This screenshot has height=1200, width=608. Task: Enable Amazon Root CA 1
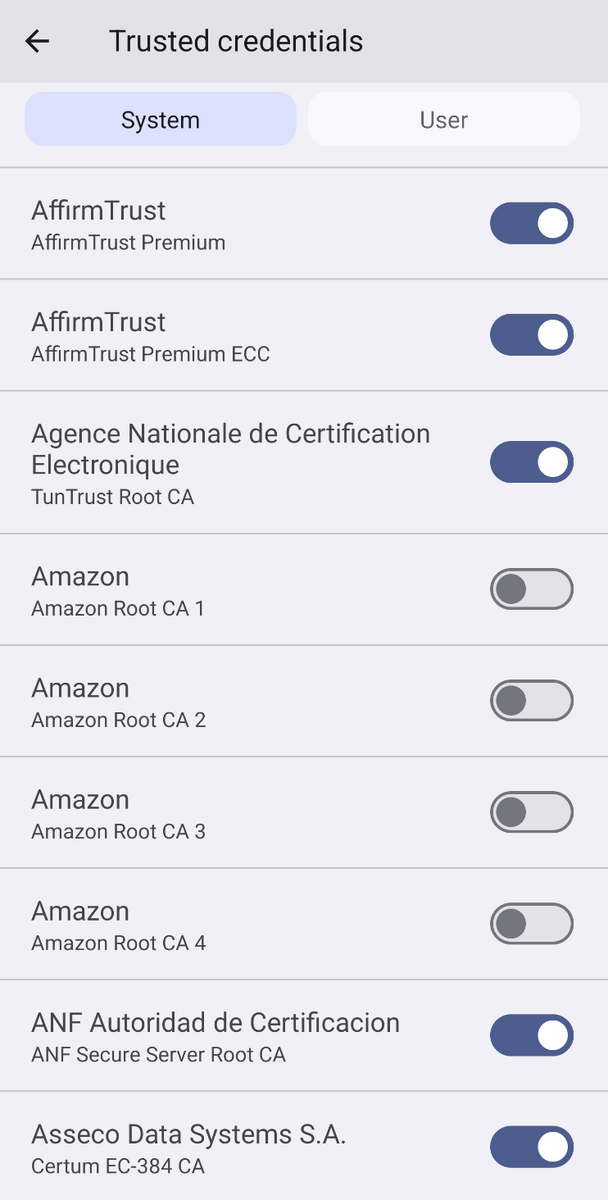click(531, 589)
